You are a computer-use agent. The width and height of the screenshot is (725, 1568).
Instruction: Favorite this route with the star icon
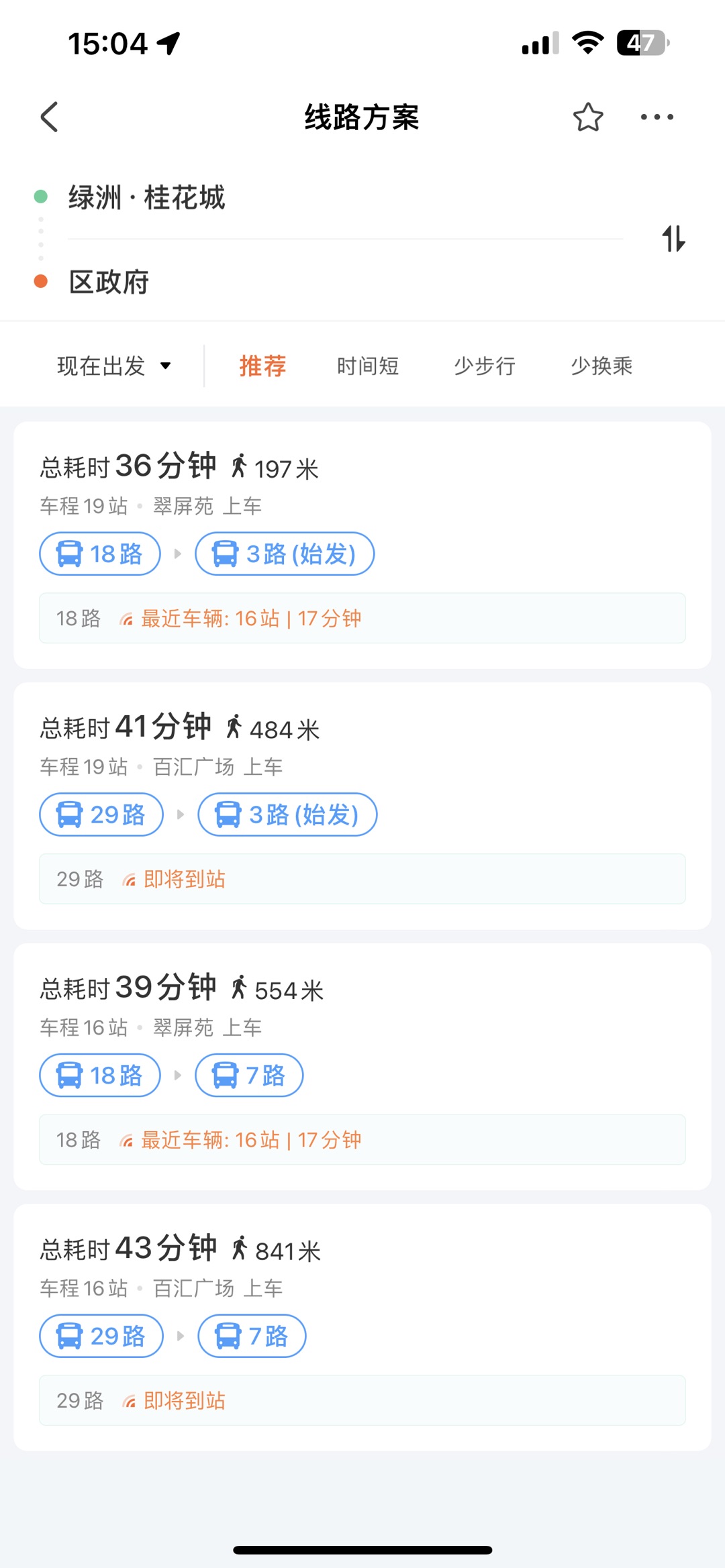(x=587, y=117)
